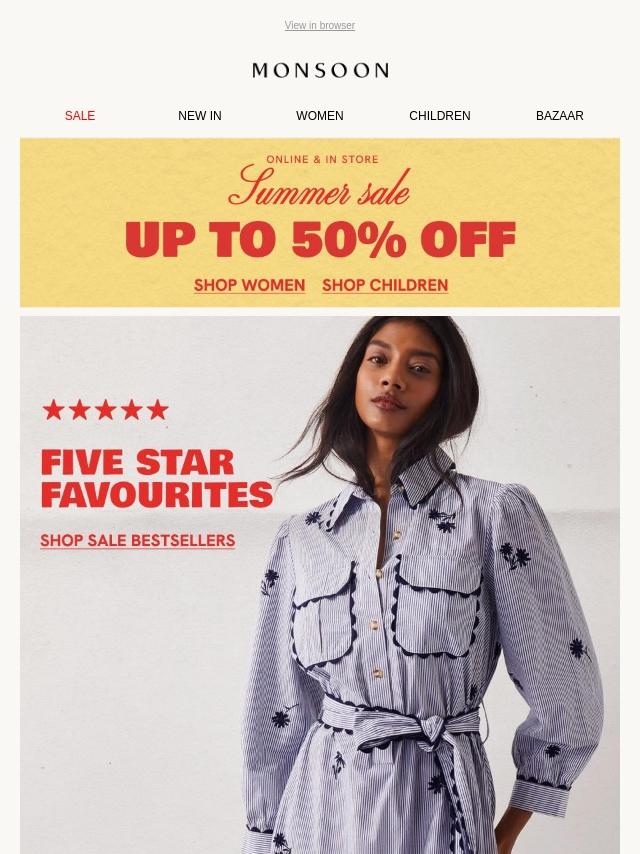Tap Shop Children in summer sale banner
Viewport: 640px width, 854px height.
(x=385, y=285)
